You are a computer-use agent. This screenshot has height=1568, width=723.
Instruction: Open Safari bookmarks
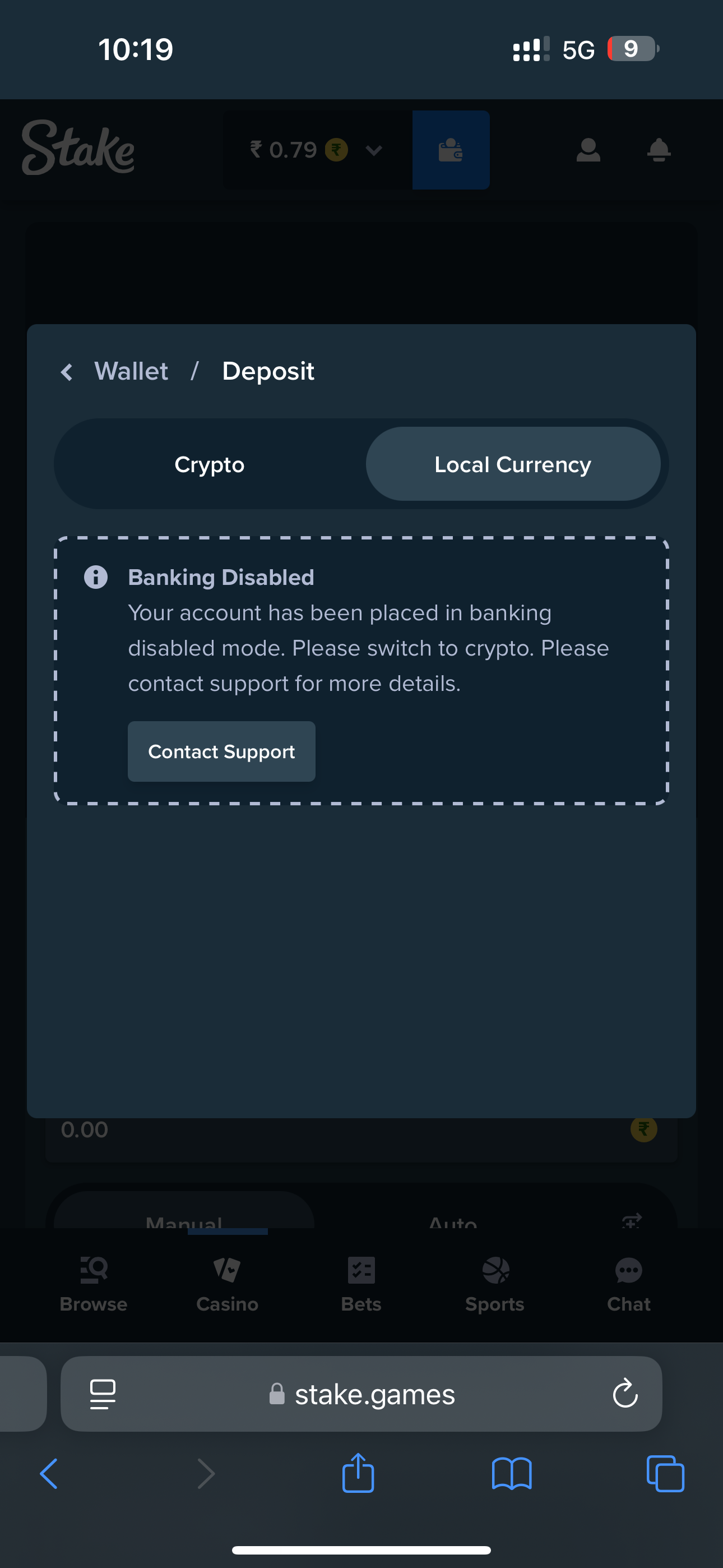(512, 1474)
